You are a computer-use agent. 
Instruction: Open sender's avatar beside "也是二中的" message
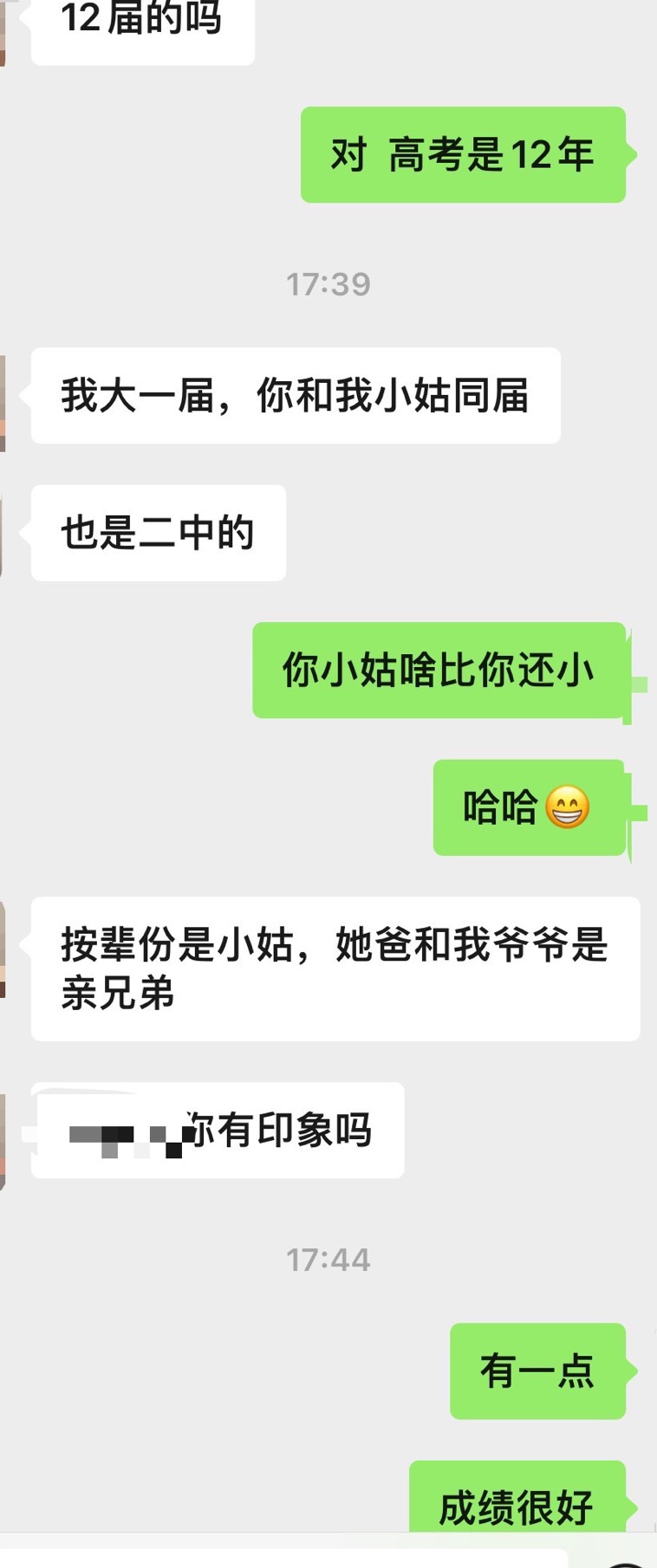tap(3, 534)
